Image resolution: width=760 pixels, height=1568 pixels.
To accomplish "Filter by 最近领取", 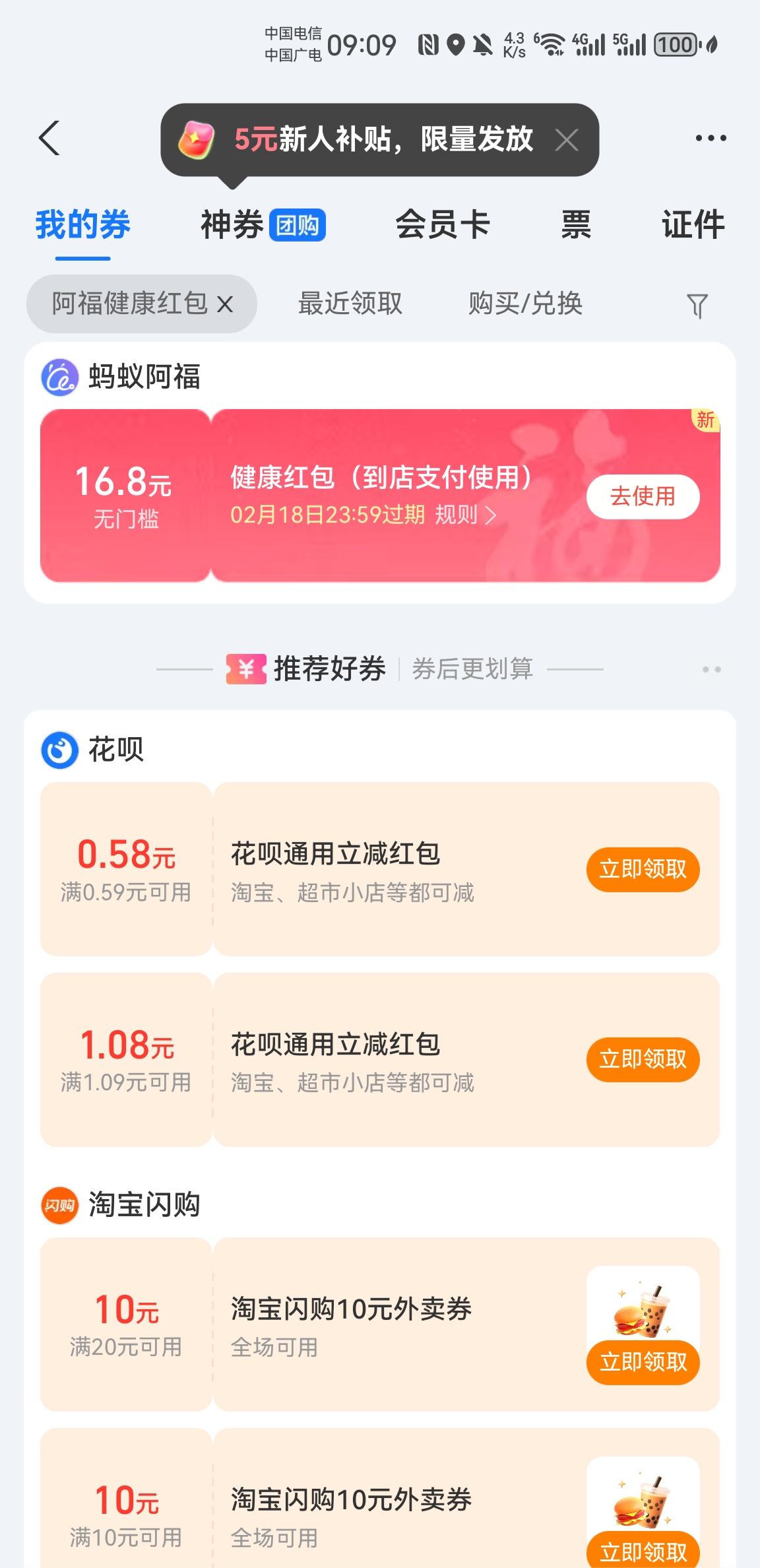I will pos(350,304).
